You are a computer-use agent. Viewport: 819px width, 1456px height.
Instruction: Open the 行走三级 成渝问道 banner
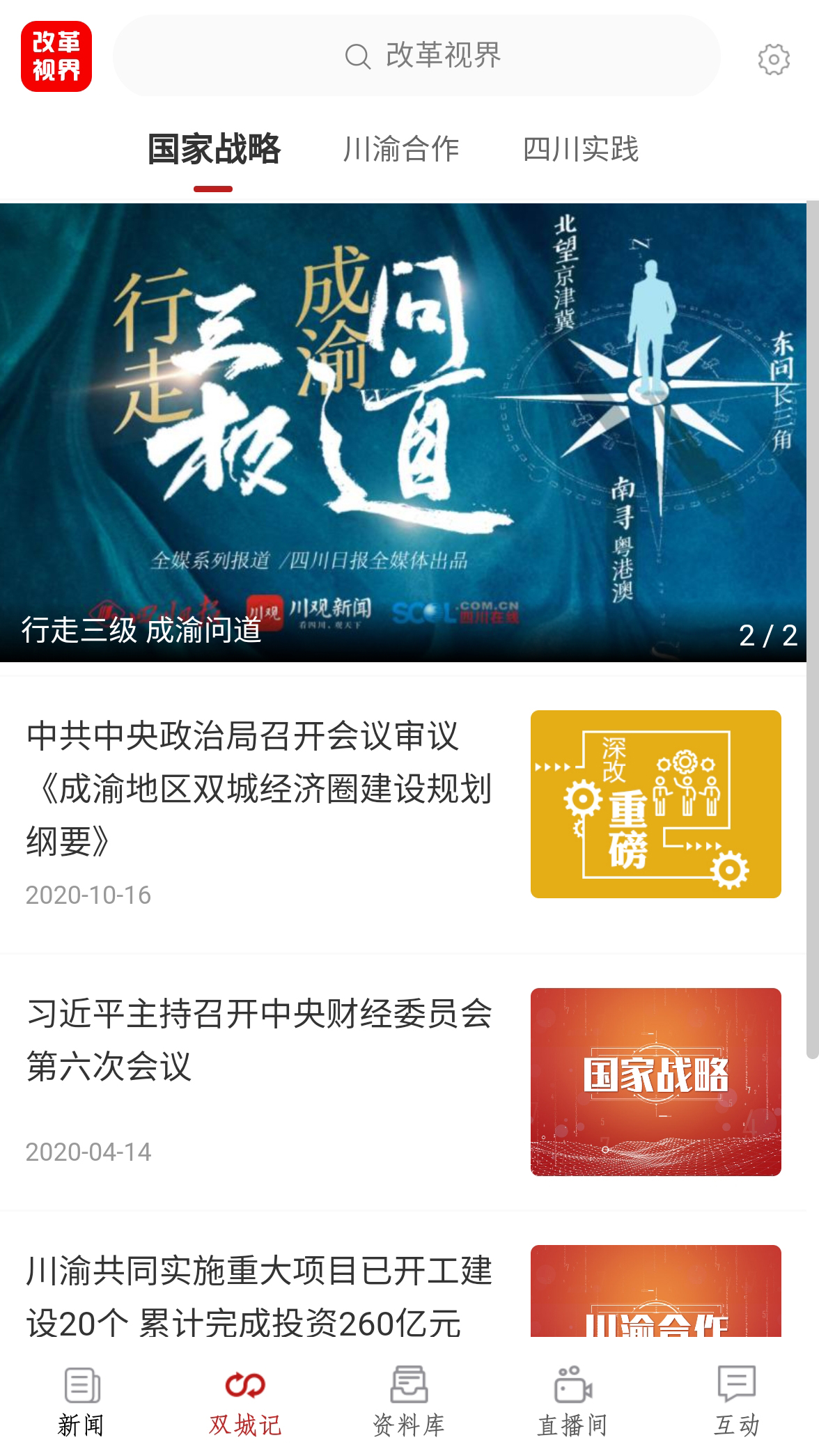(403, 432)
